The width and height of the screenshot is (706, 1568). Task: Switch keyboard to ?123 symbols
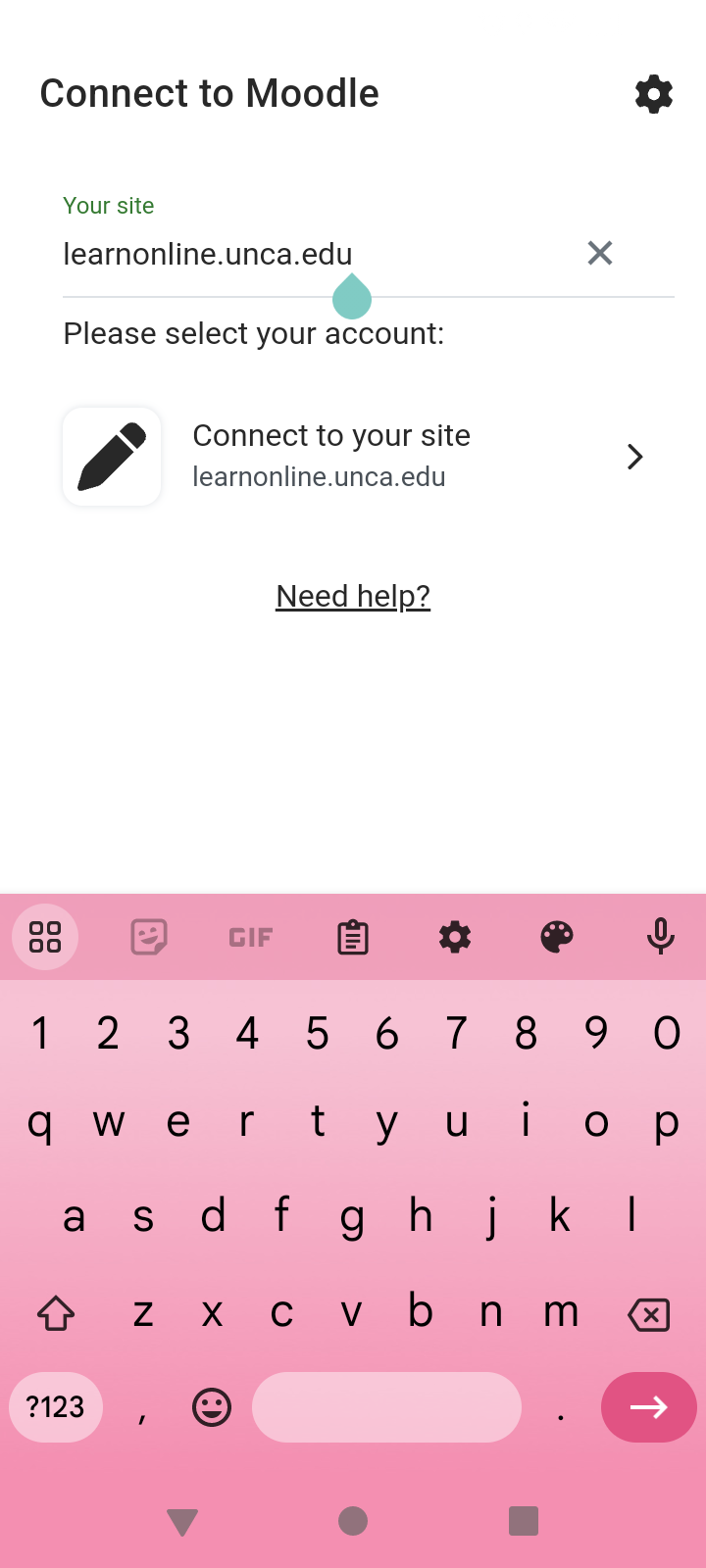(56, 1407)
